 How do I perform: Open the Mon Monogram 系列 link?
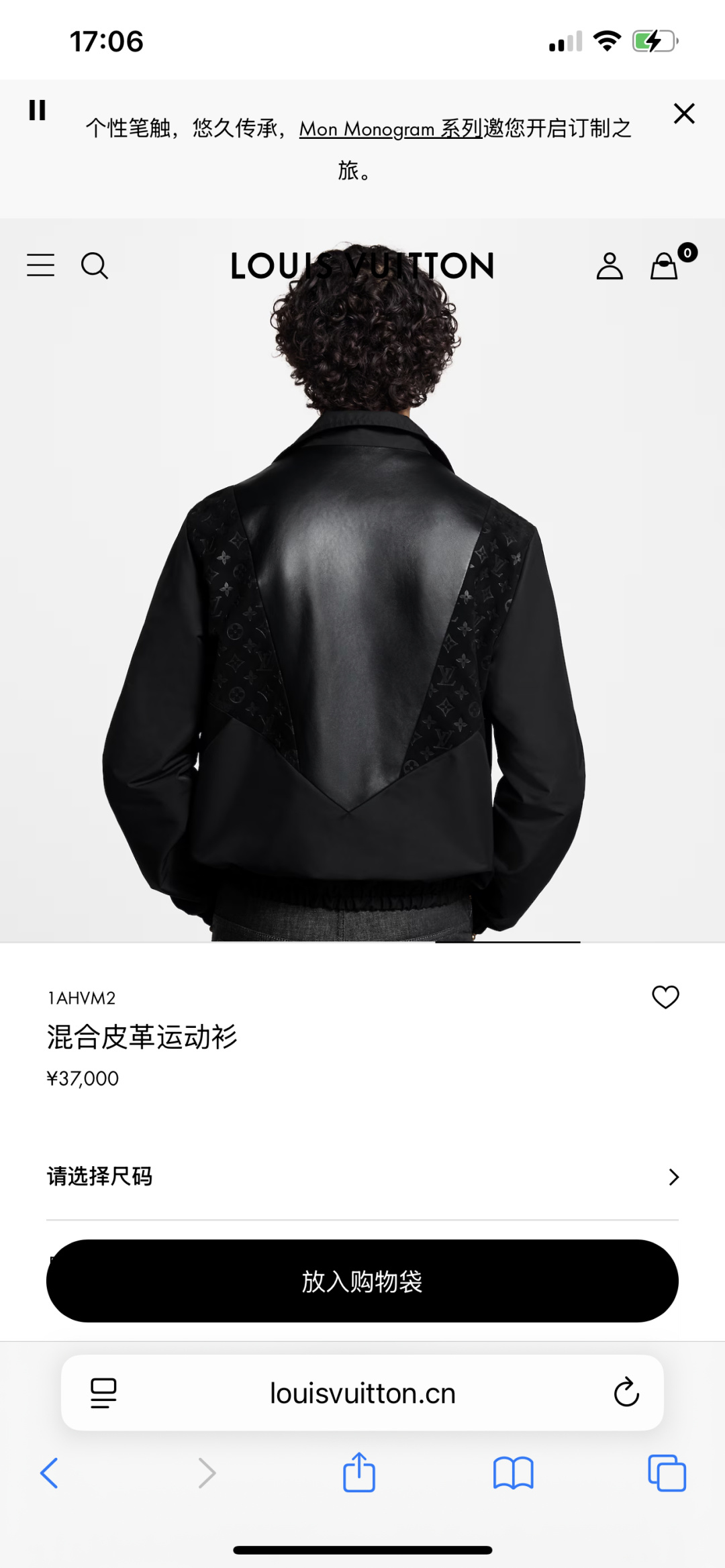click(390, 128)
